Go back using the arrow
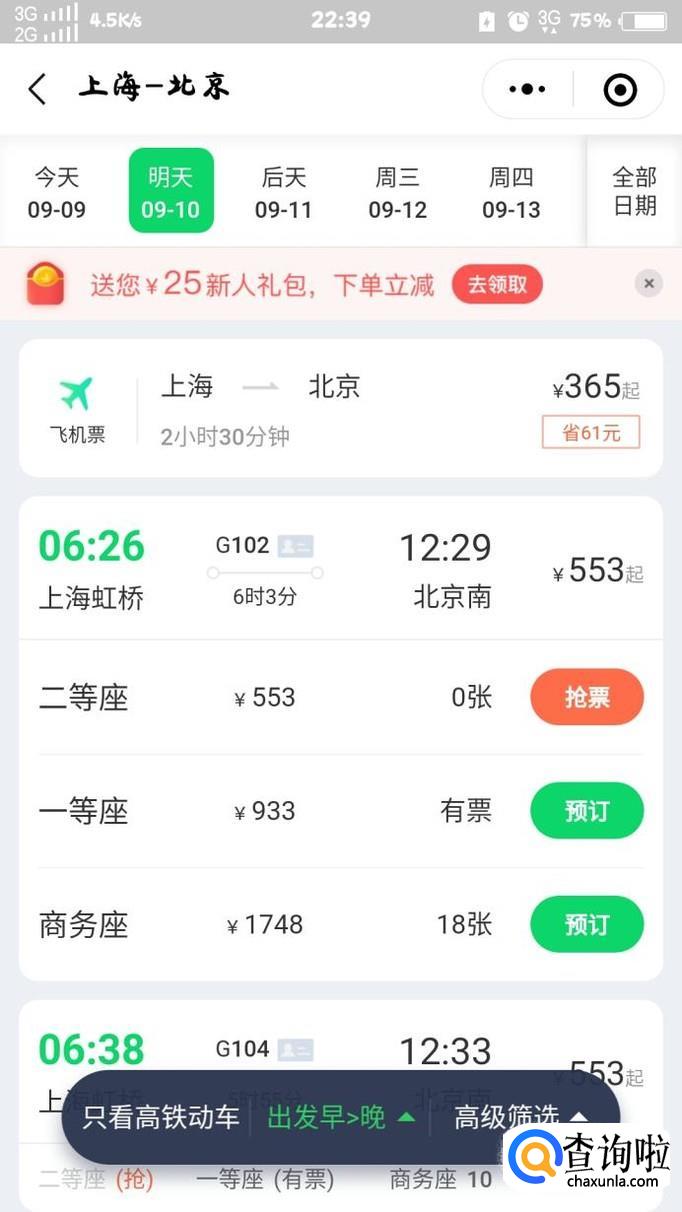This screenshot has height=1212, width=682. click(x=38, y=89)
